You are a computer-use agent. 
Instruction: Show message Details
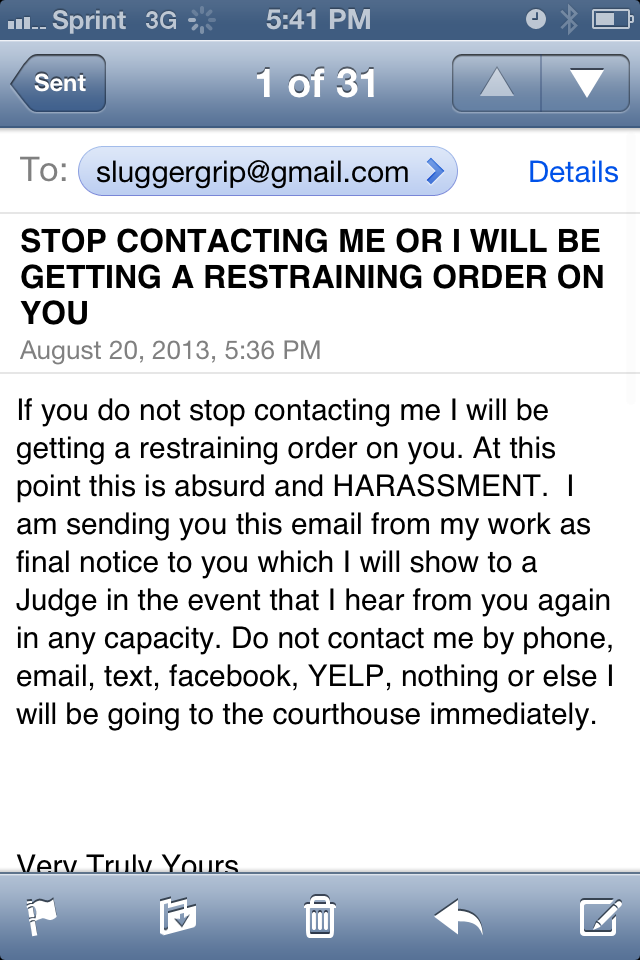(573, 172)
